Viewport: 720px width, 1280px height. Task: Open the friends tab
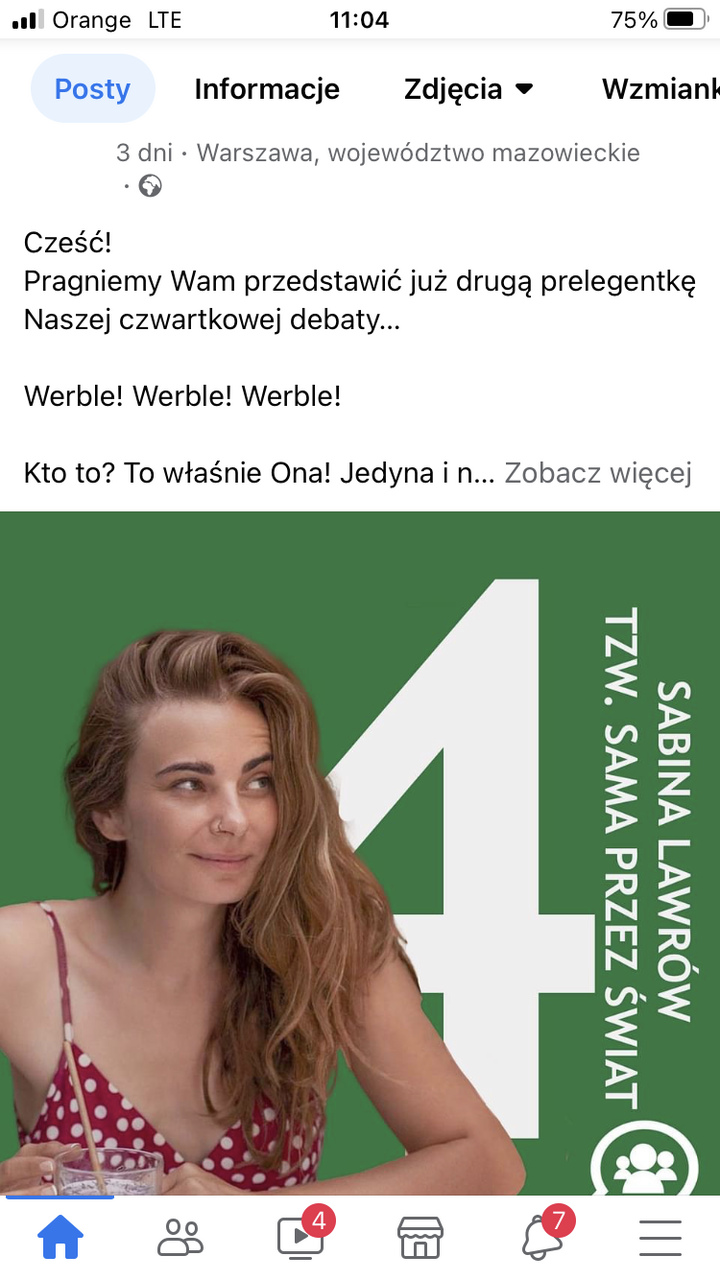[x=180, y=1238]
